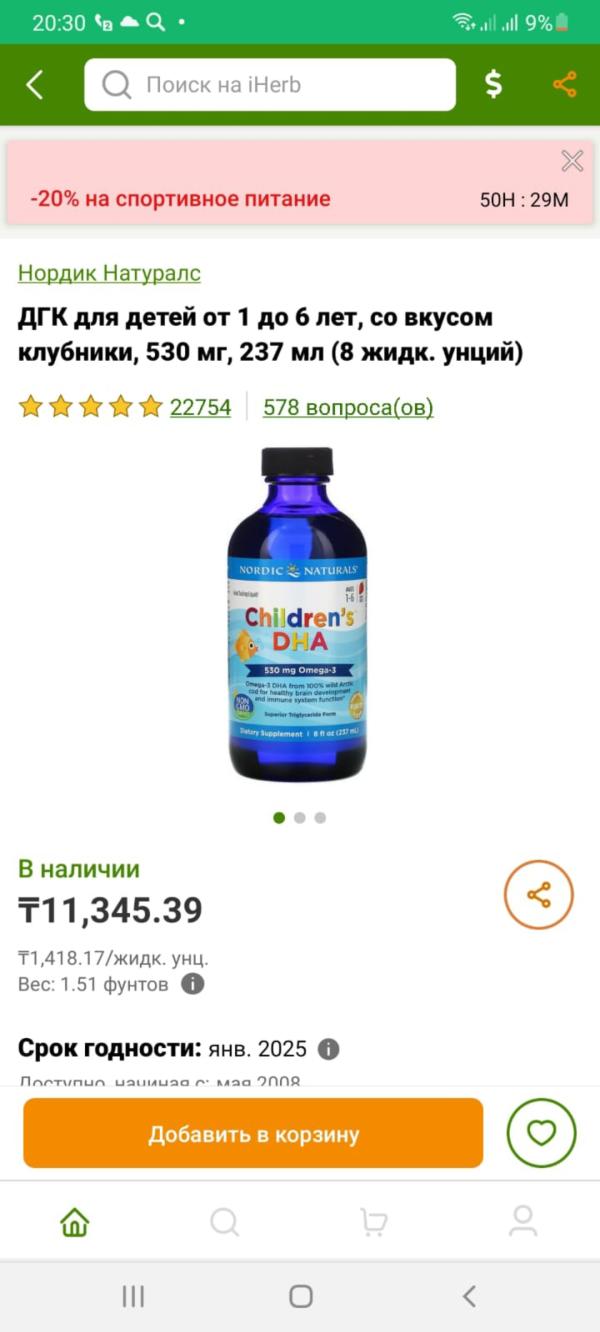
Task: Tap the iHerb search field
Action: pos(270,85)
